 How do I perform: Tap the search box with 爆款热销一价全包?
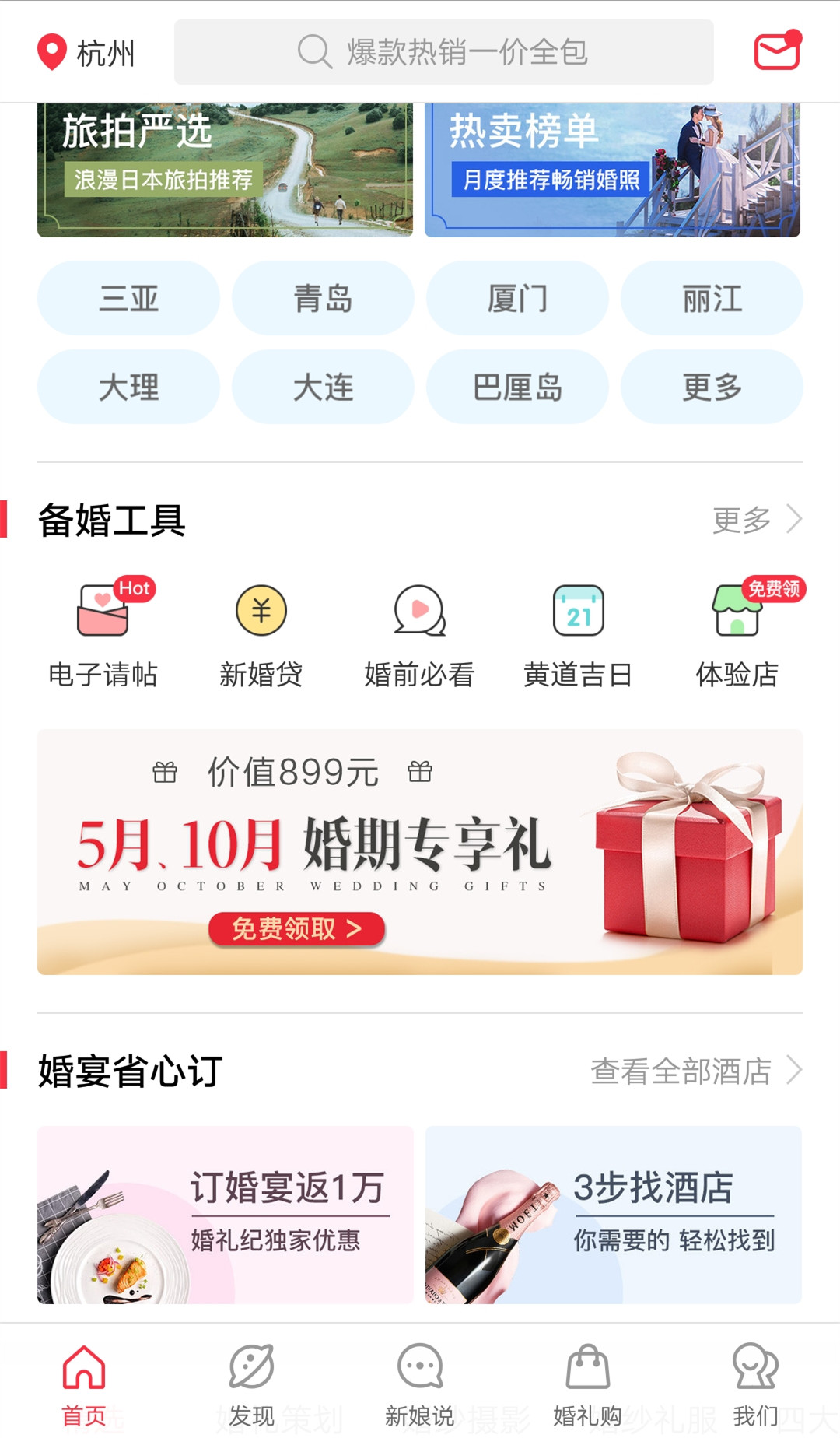coord(443,52)
